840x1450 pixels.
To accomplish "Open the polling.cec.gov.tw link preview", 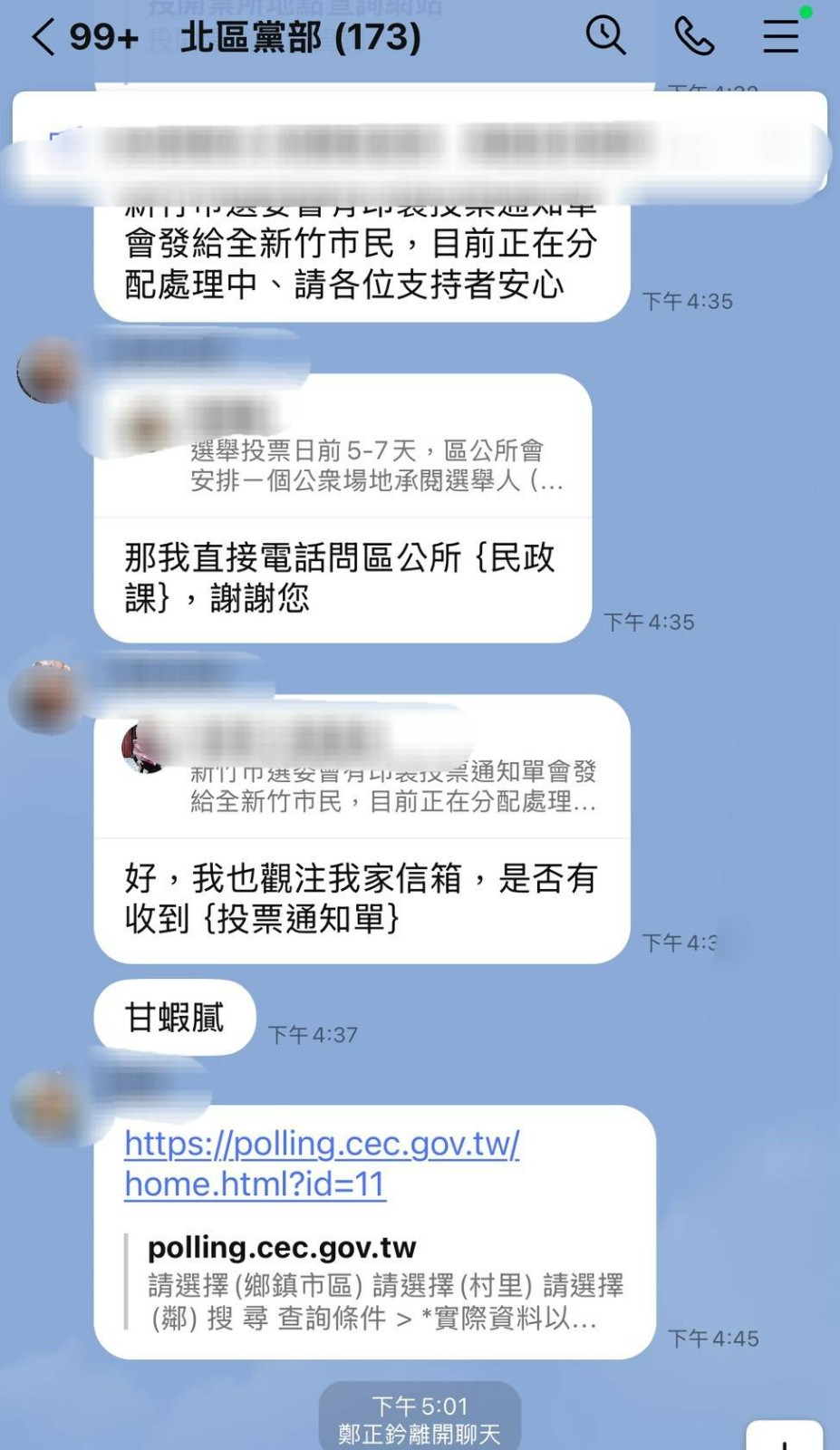I will pyautogui.click(x=374, y=1282).
